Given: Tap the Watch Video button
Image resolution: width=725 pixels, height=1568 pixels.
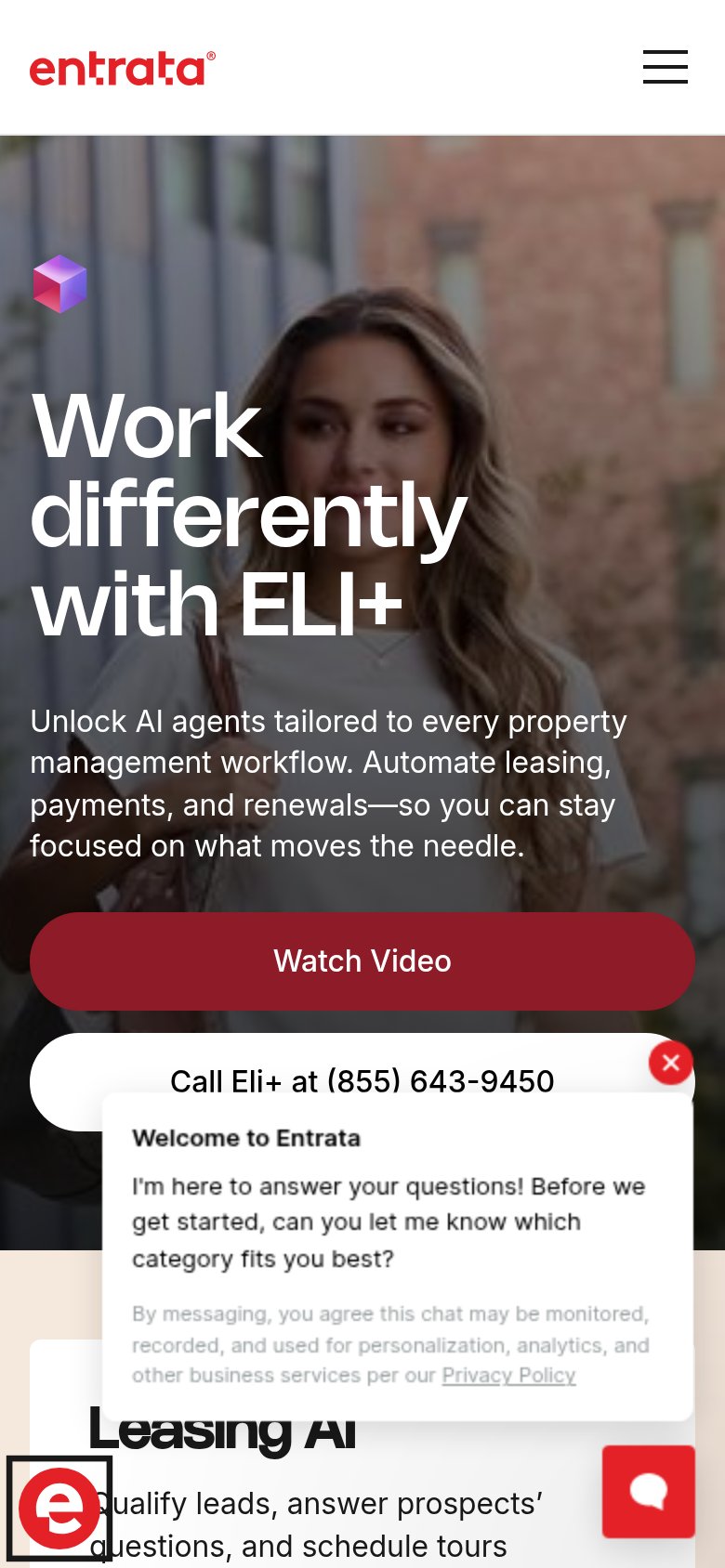Looking at the screenshot, I should (362, 961).
